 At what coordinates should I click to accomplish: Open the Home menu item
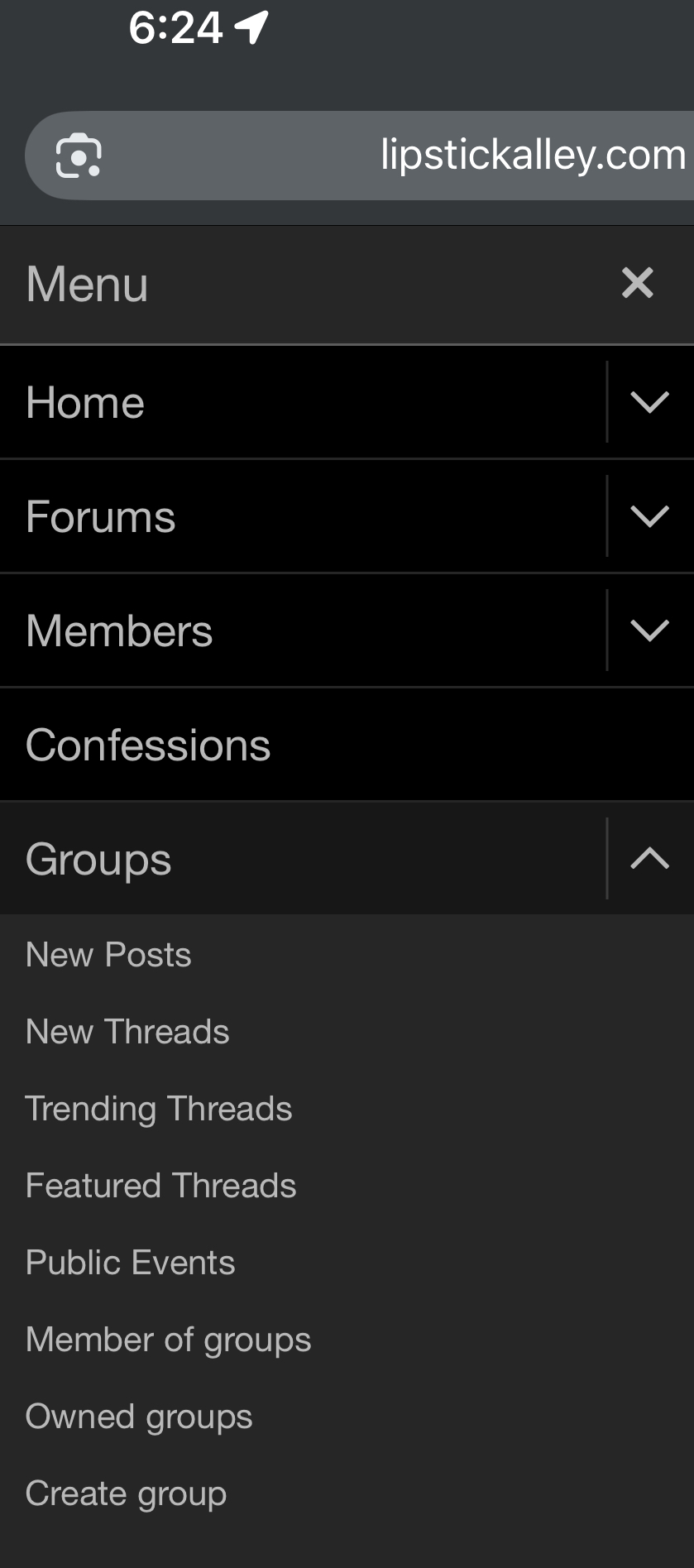pyautogui.click(x=85, y=403)
